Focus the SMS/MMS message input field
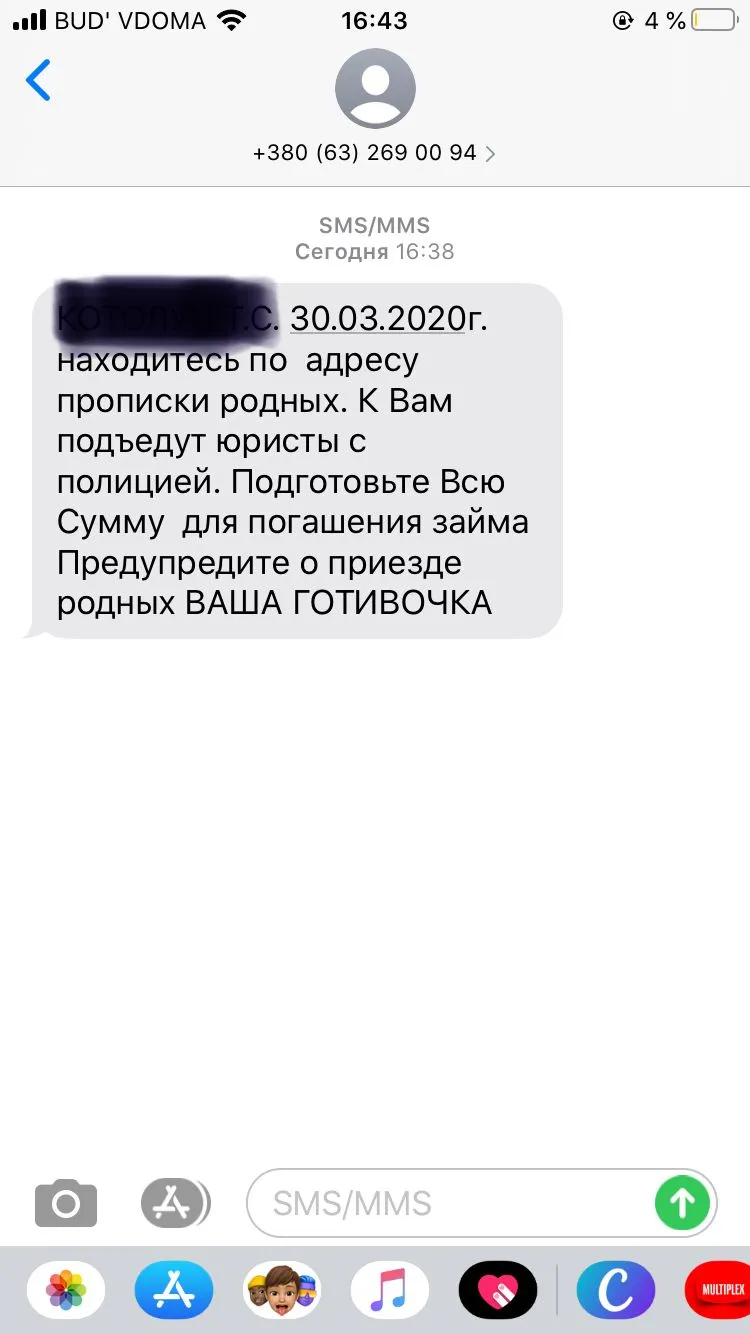750x1334 pixels. 450,1202
